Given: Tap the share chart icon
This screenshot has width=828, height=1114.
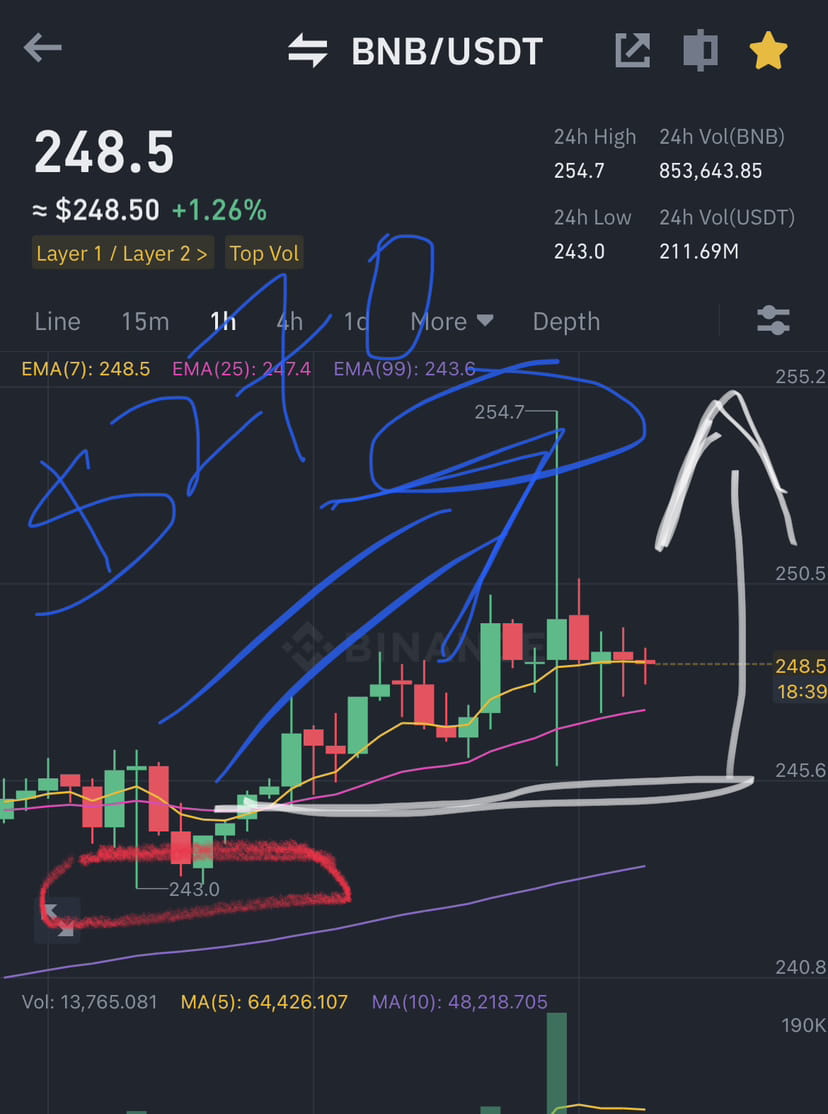Looking at the screenshot, I should [x=632, y=50].
